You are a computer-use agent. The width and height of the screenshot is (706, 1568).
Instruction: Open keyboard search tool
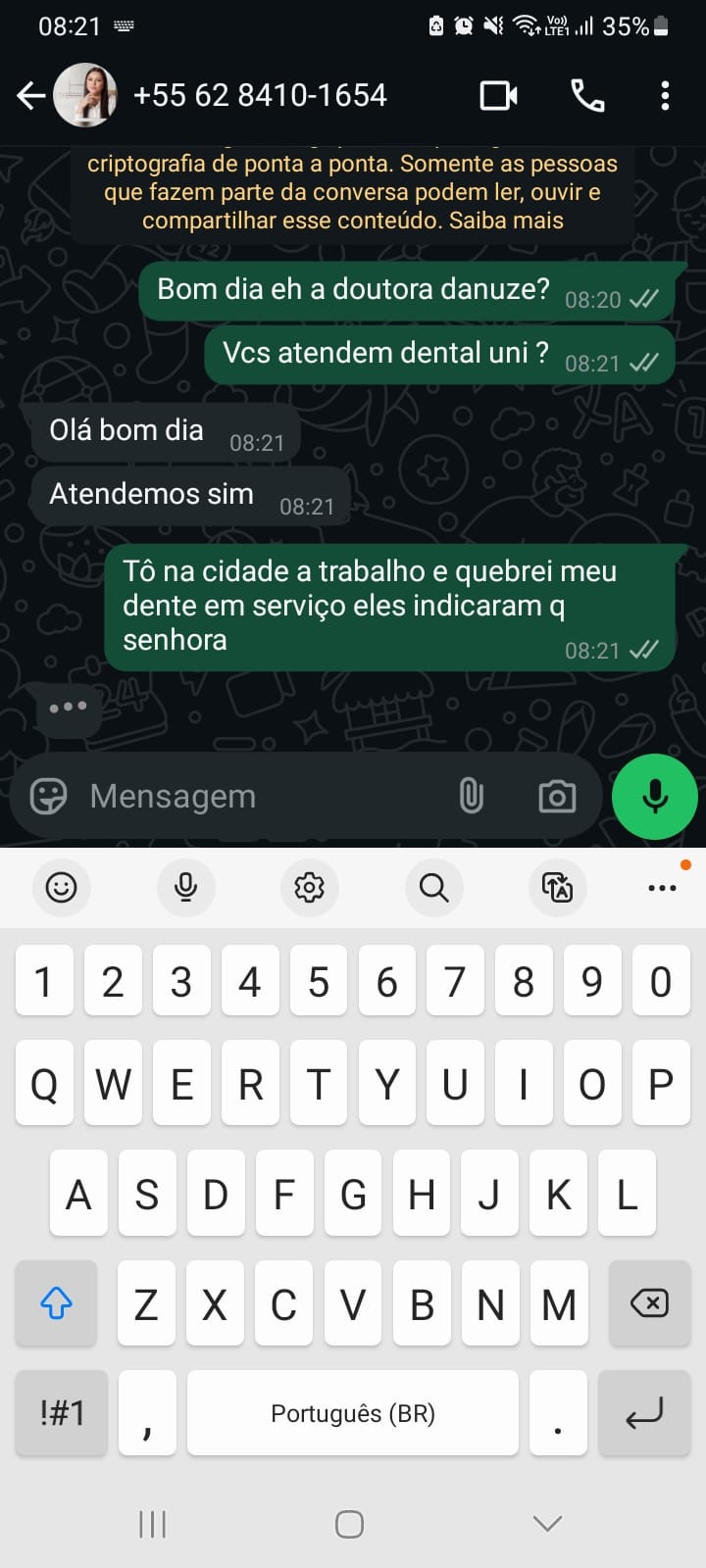[x=433, y=888]
